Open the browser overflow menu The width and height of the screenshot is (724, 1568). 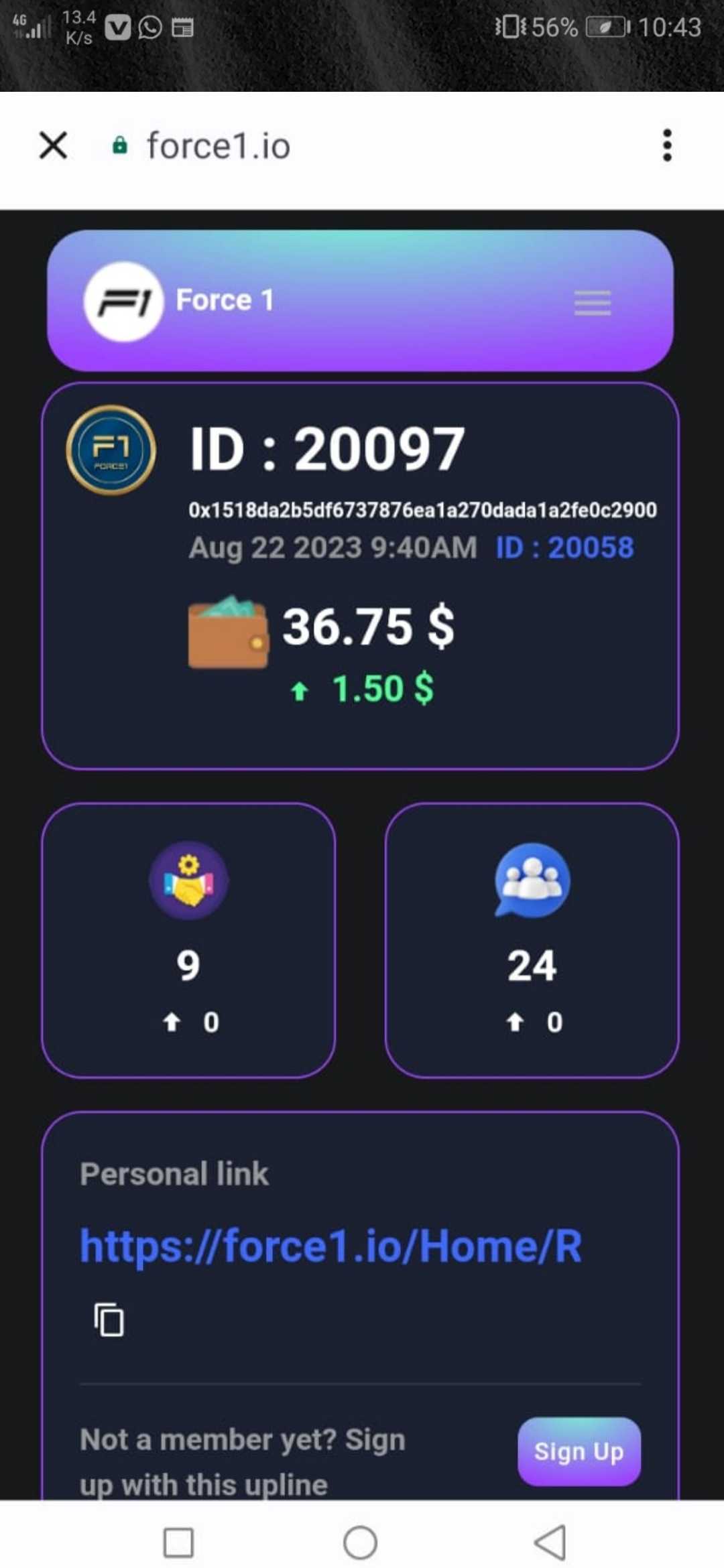pos(666,145)
